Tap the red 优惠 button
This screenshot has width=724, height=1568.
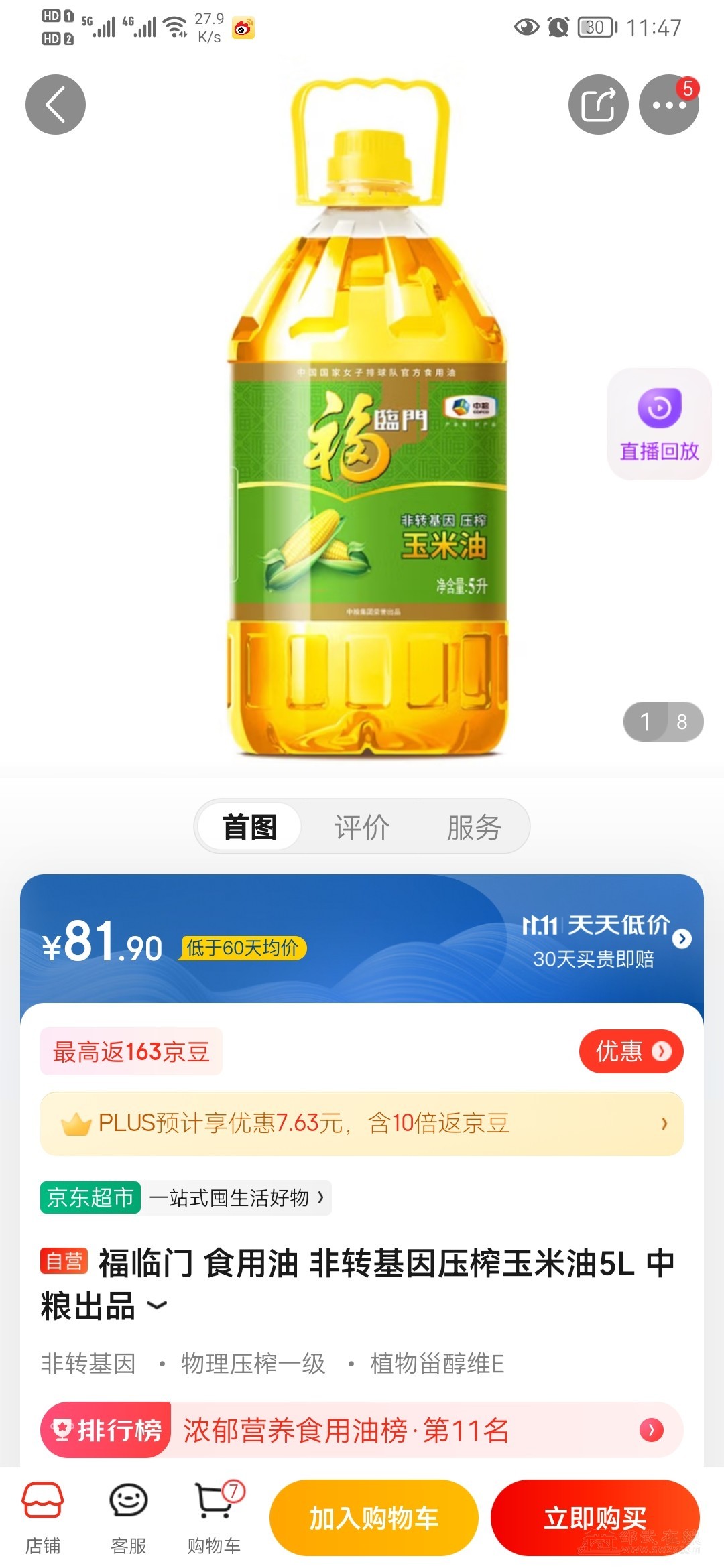coord(631,1051)
